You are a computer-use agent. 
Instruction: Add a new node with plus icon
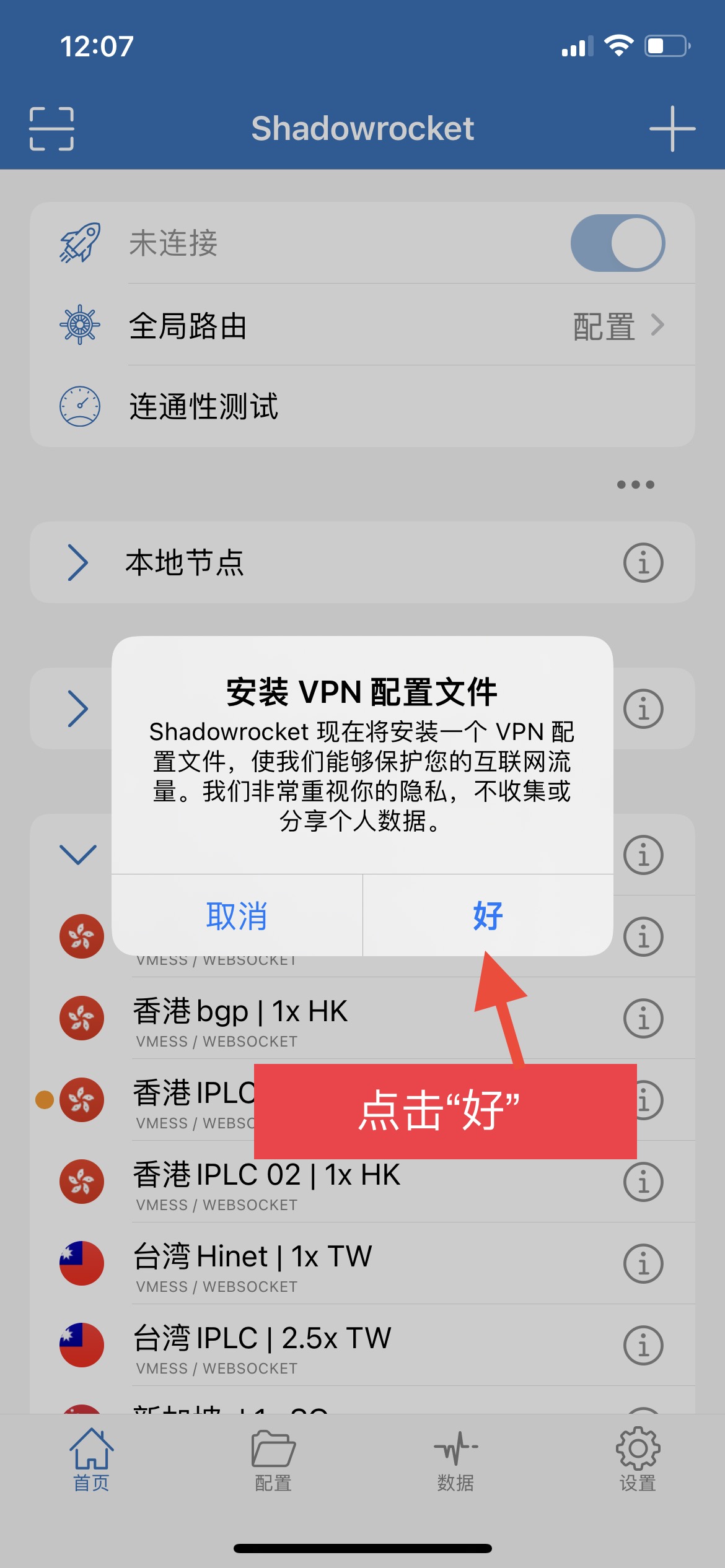(672, 129)
